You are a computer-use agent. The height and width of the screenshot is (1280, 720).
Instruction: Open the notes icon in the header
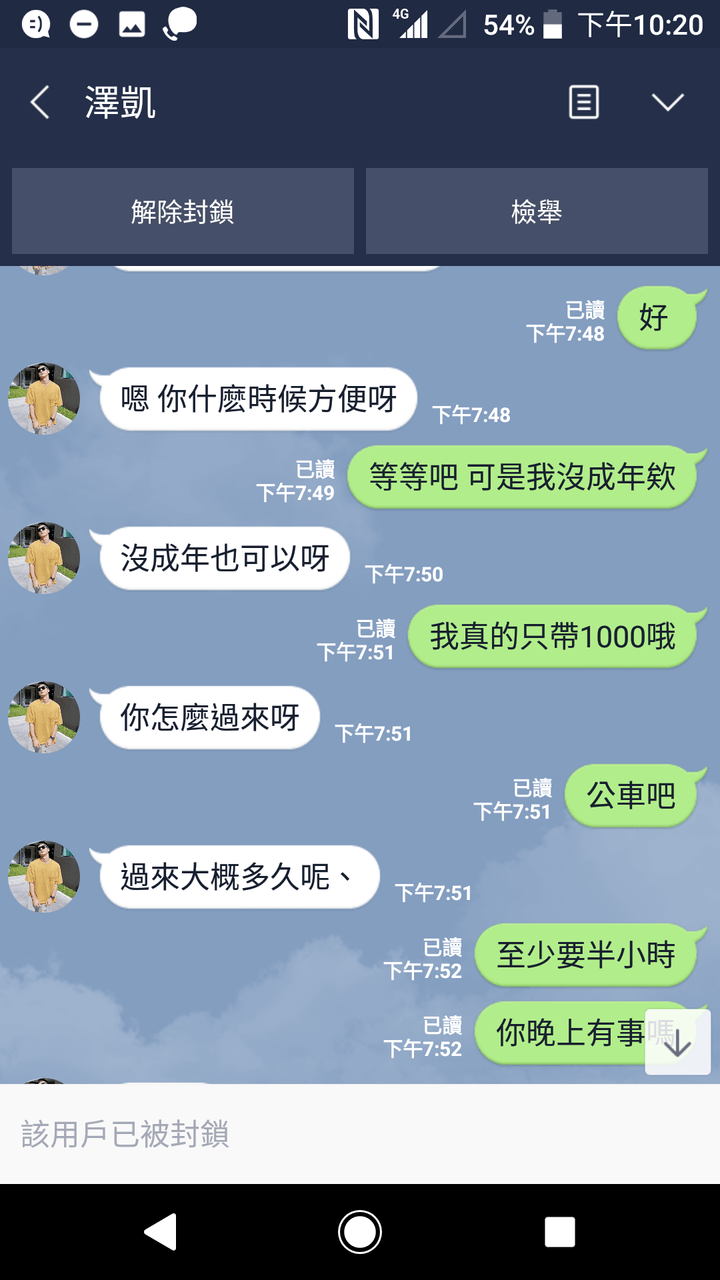[x=584, y=103]
